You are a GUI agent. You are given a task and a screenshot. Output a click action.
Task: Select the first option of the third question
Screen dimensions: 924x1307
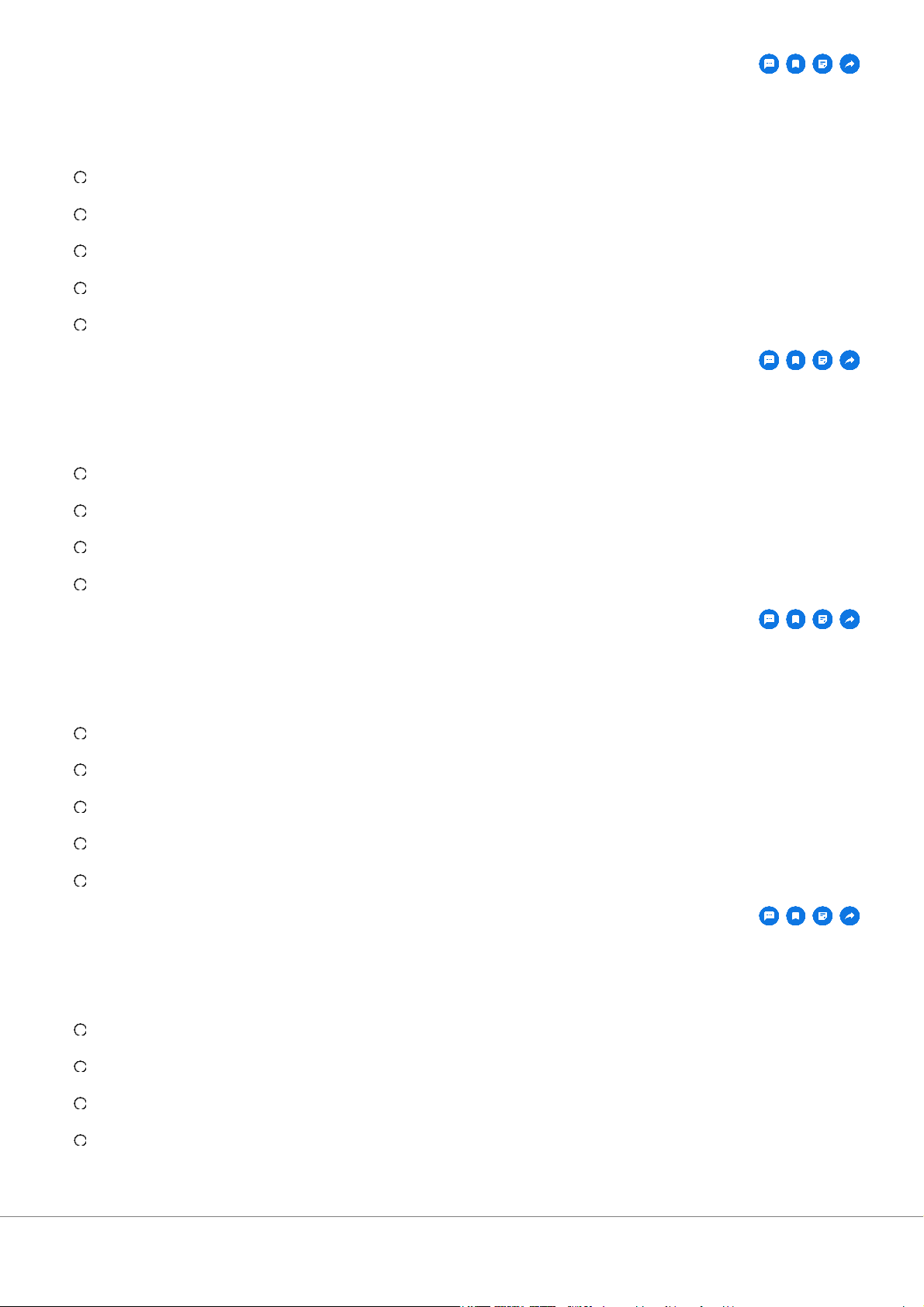pyautogui.click(x=80, y=733)
